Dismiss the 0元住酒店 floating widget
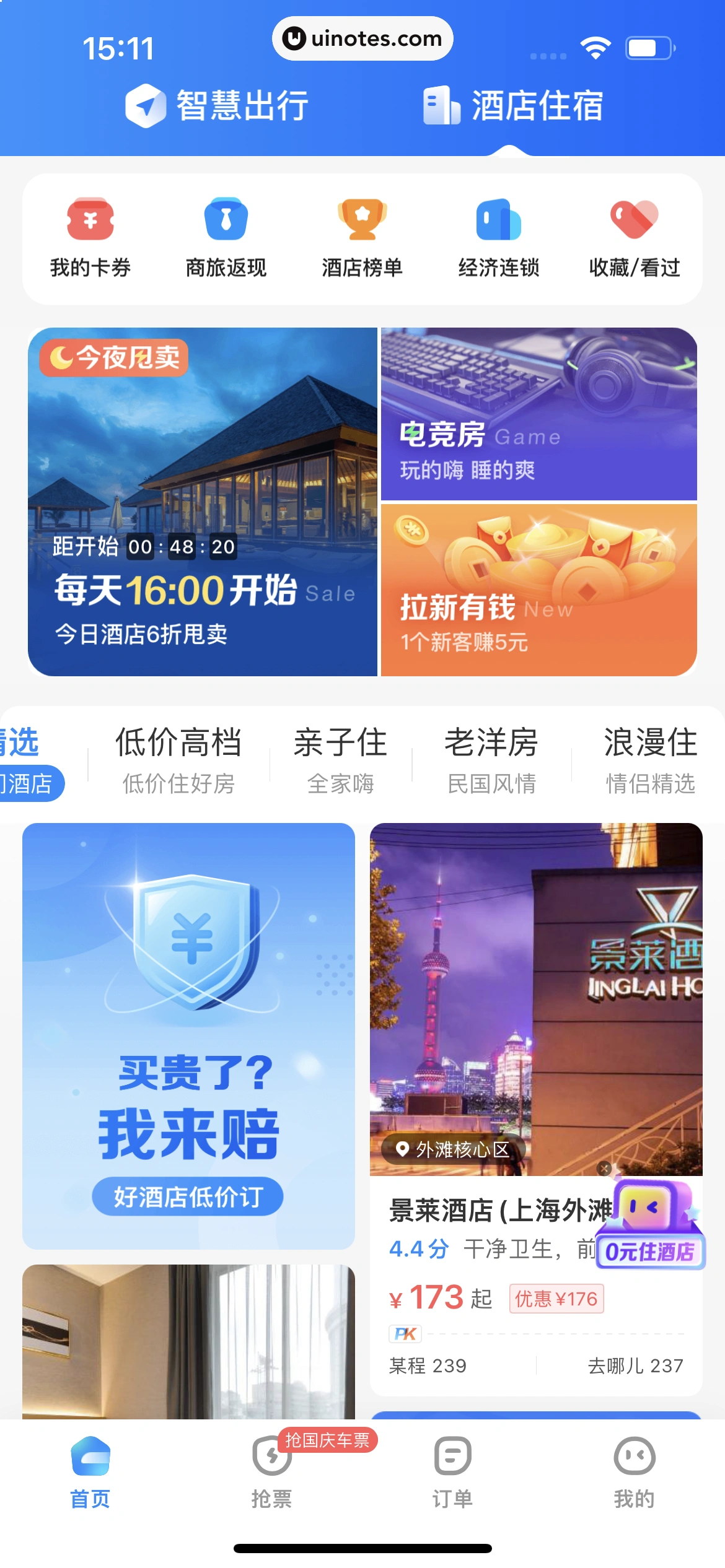The image size is (725, 1568). click(604, 1169)
